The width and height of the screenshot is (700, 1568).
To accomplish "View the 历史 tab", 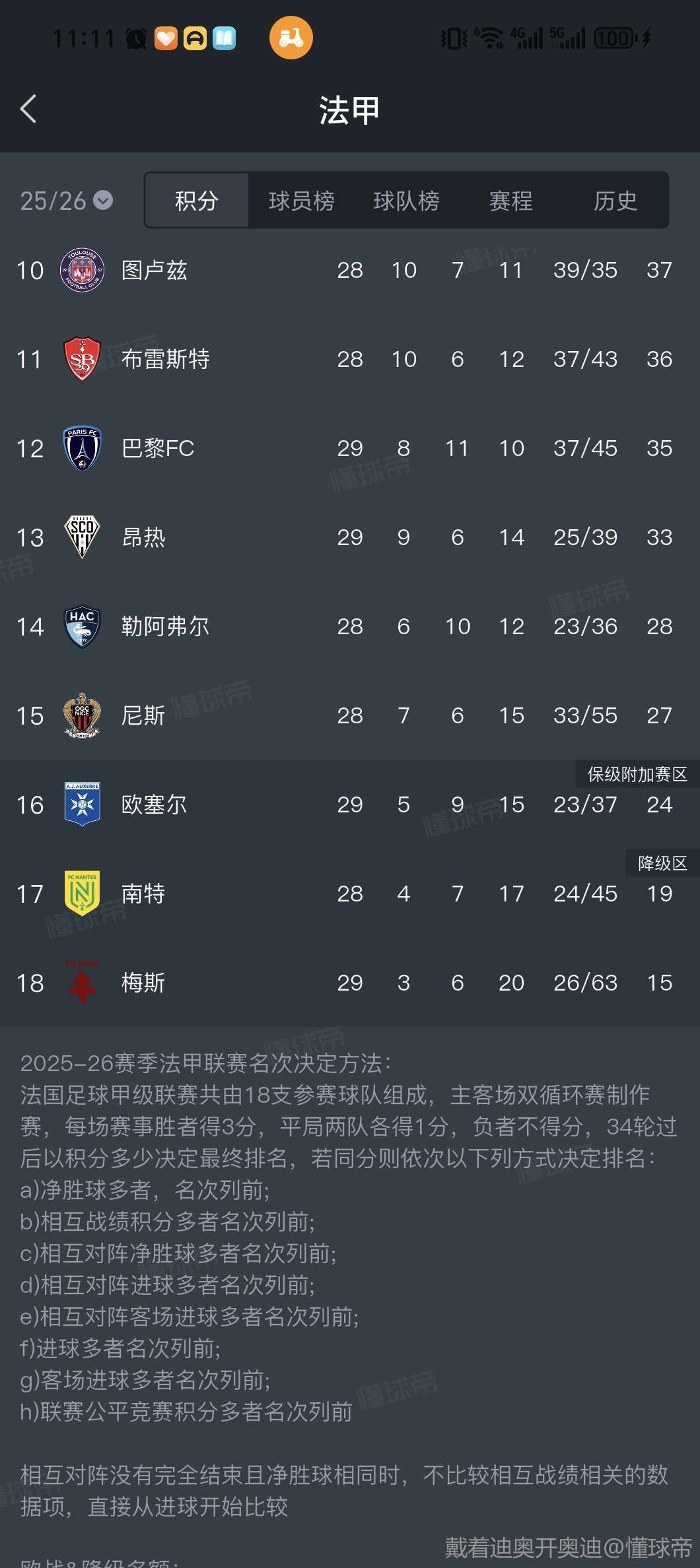I will (615, 201).
